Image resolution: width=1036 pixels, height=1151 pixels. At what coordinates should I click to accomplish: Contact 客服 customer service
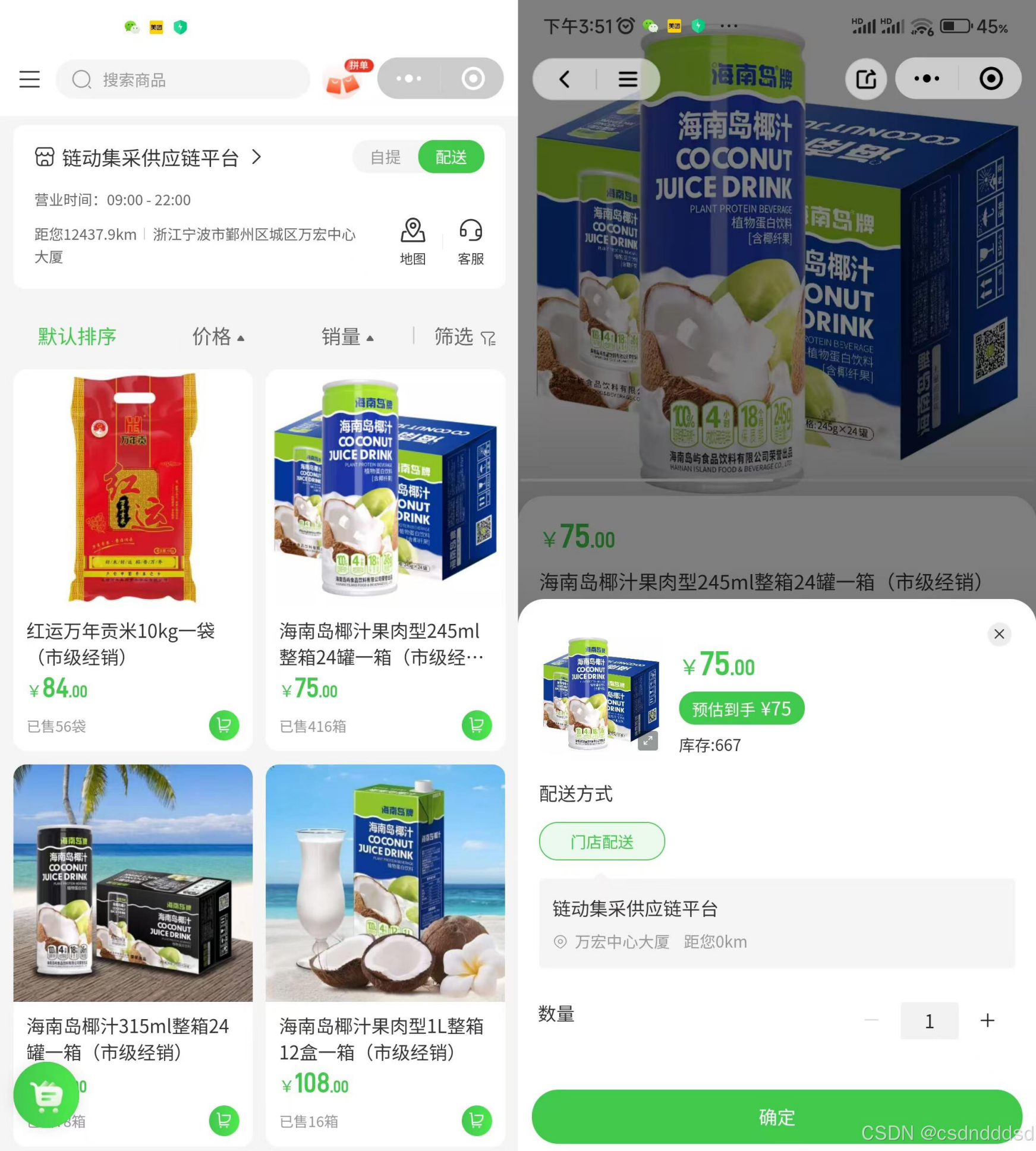coord(470,241)
